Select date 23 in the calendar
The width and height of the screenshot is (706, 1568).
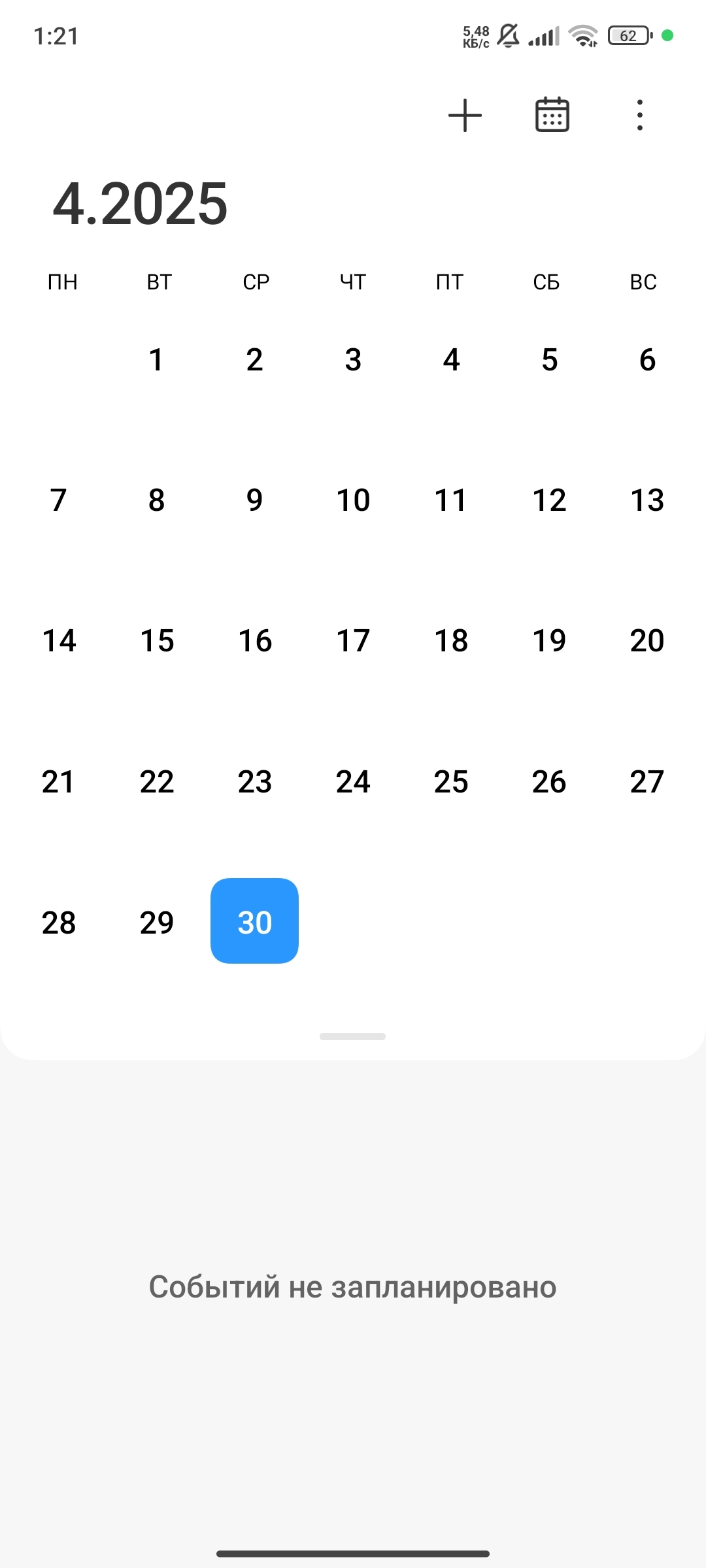(x=255, y=782)
